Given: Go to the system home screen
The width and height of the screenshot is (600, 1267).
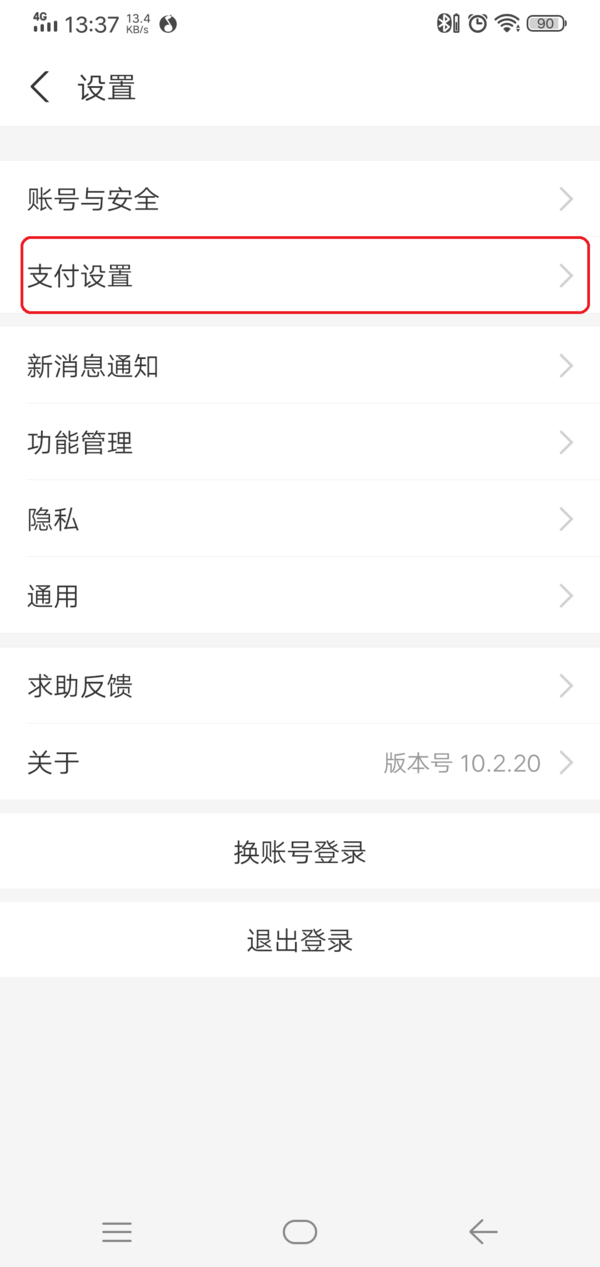Looking at the screenshot, I should (x=300, y=1232).
